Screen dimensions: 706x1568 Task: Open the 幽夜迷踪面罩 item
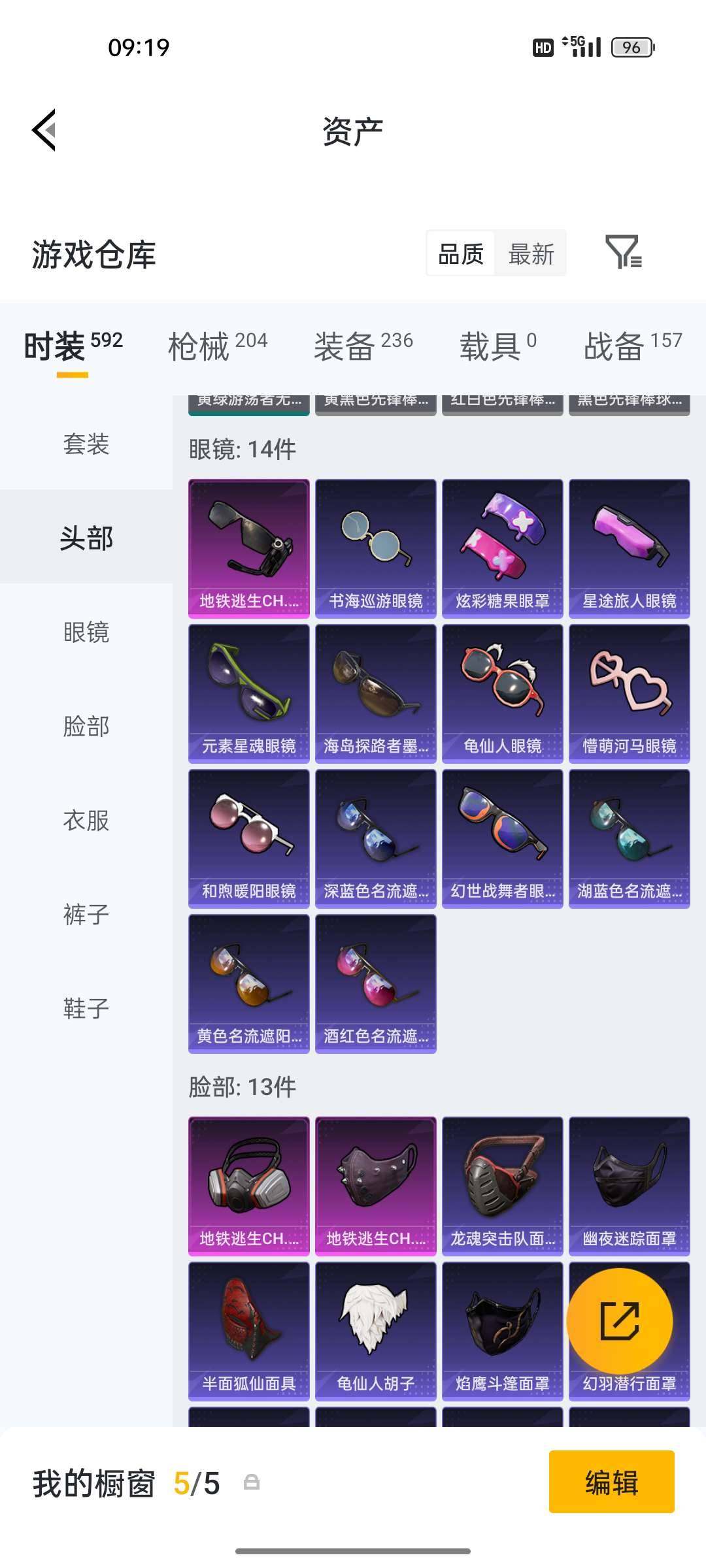(x=629, y=1185)
